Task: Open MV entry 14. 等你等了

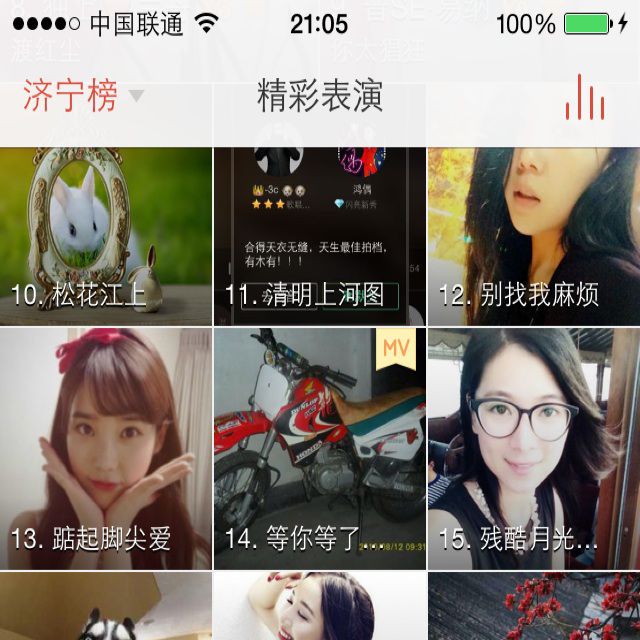Action: pos(320,450)
